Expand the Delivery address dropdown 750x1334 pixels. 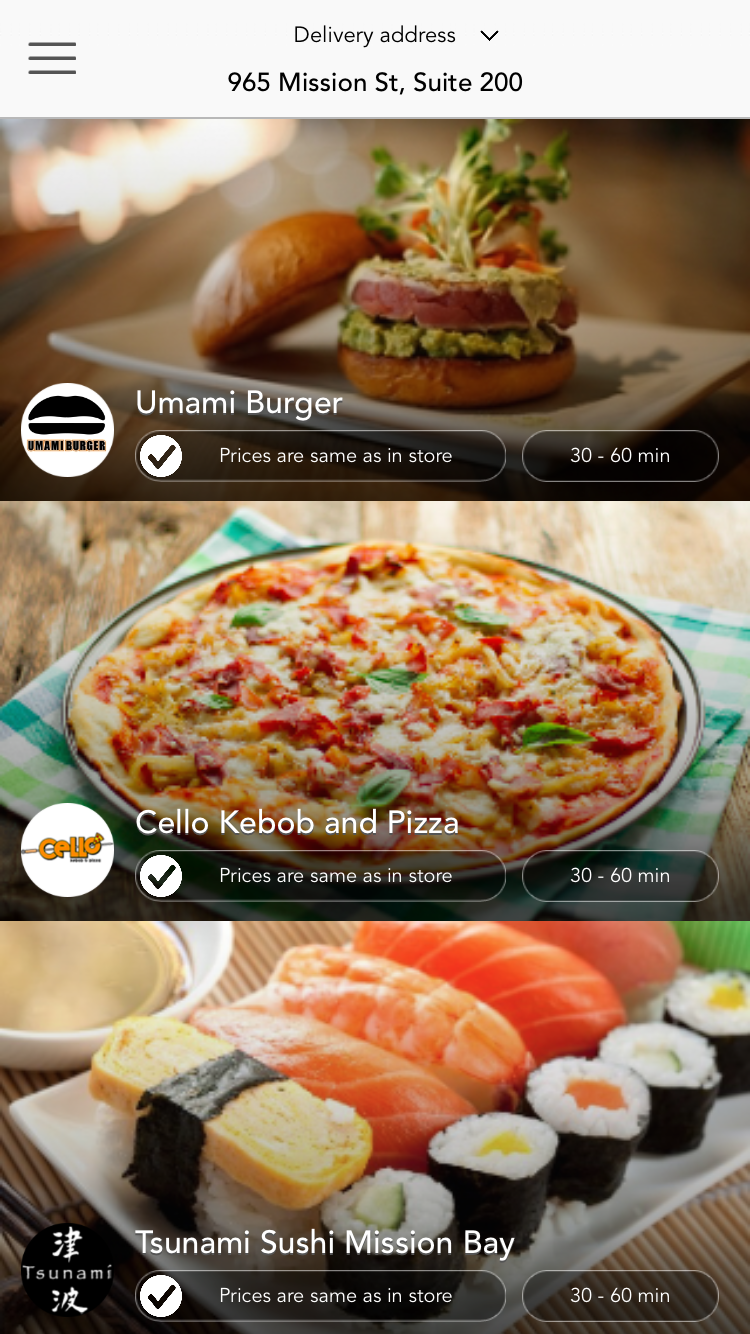tap(488, 36)
